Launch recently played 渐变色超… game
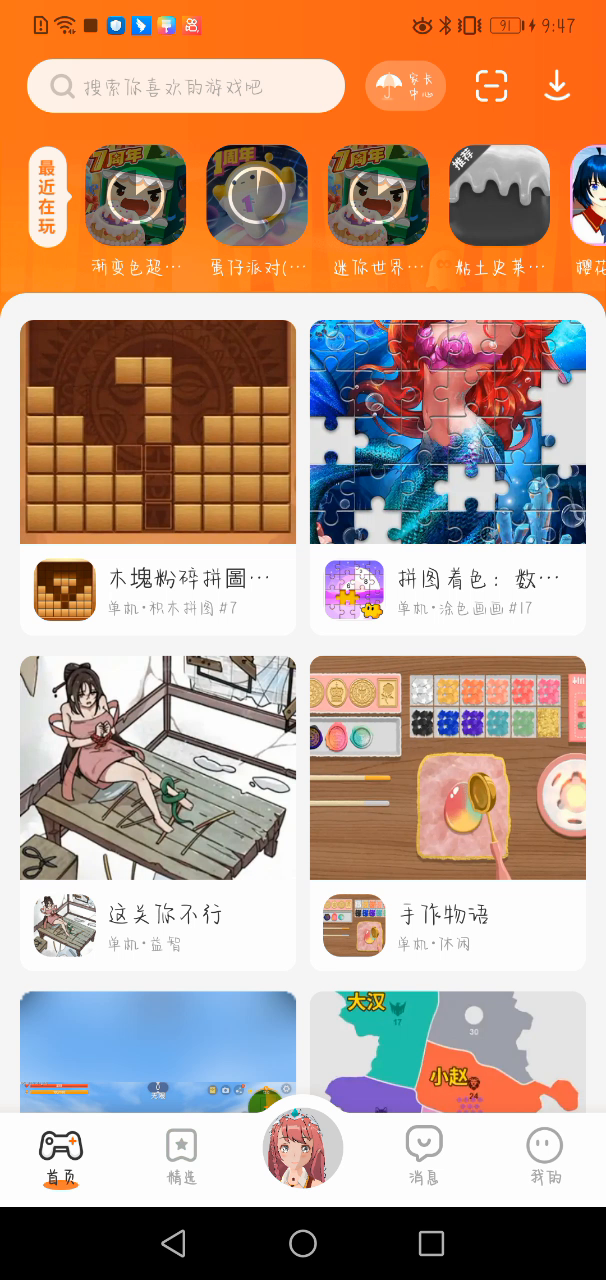The width and height of the screenshot is (606, 1280). [136, 196]
